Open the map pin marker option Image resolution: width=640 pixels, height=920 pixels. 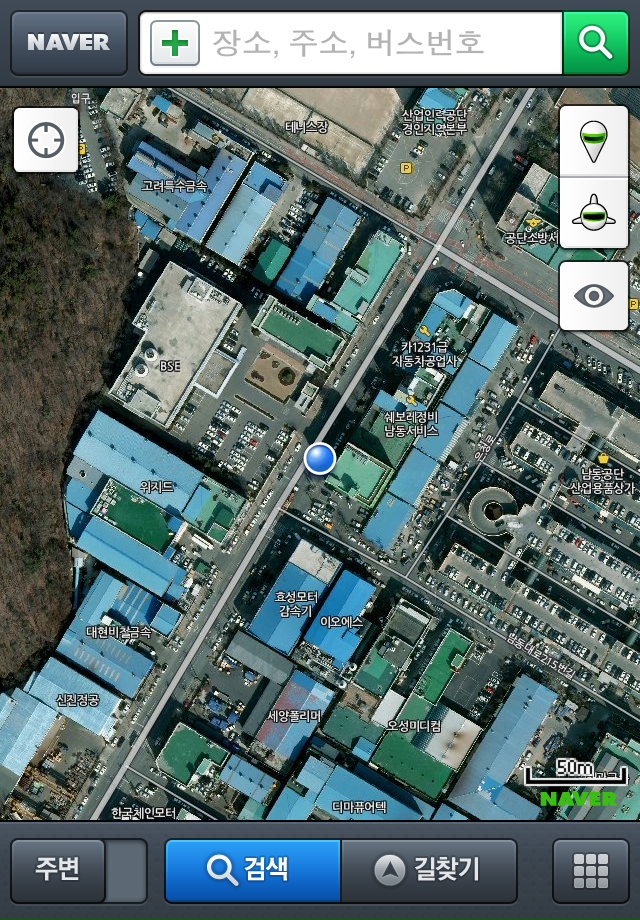(x=594, y=141)
